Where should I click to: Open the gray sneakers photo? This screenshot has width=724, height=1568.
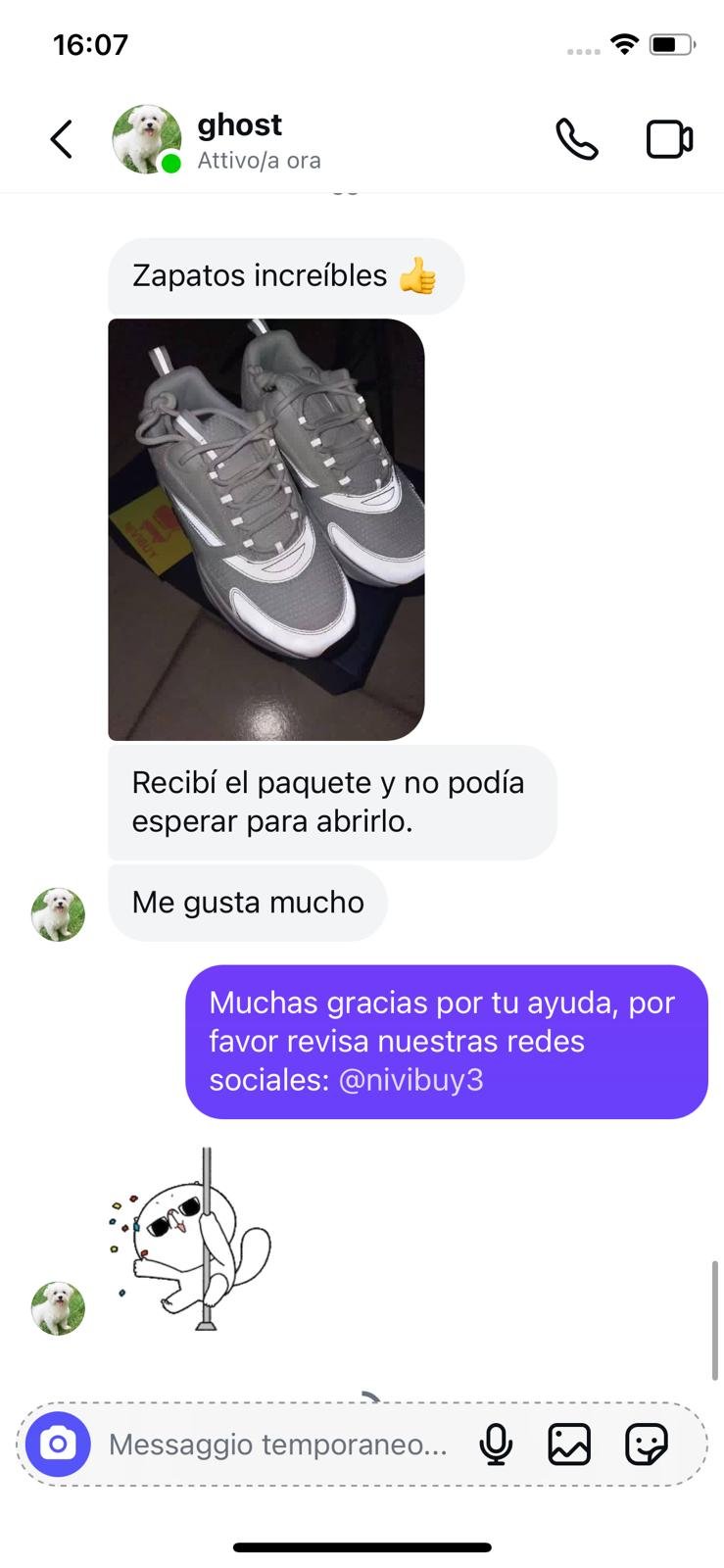[265, 529]
